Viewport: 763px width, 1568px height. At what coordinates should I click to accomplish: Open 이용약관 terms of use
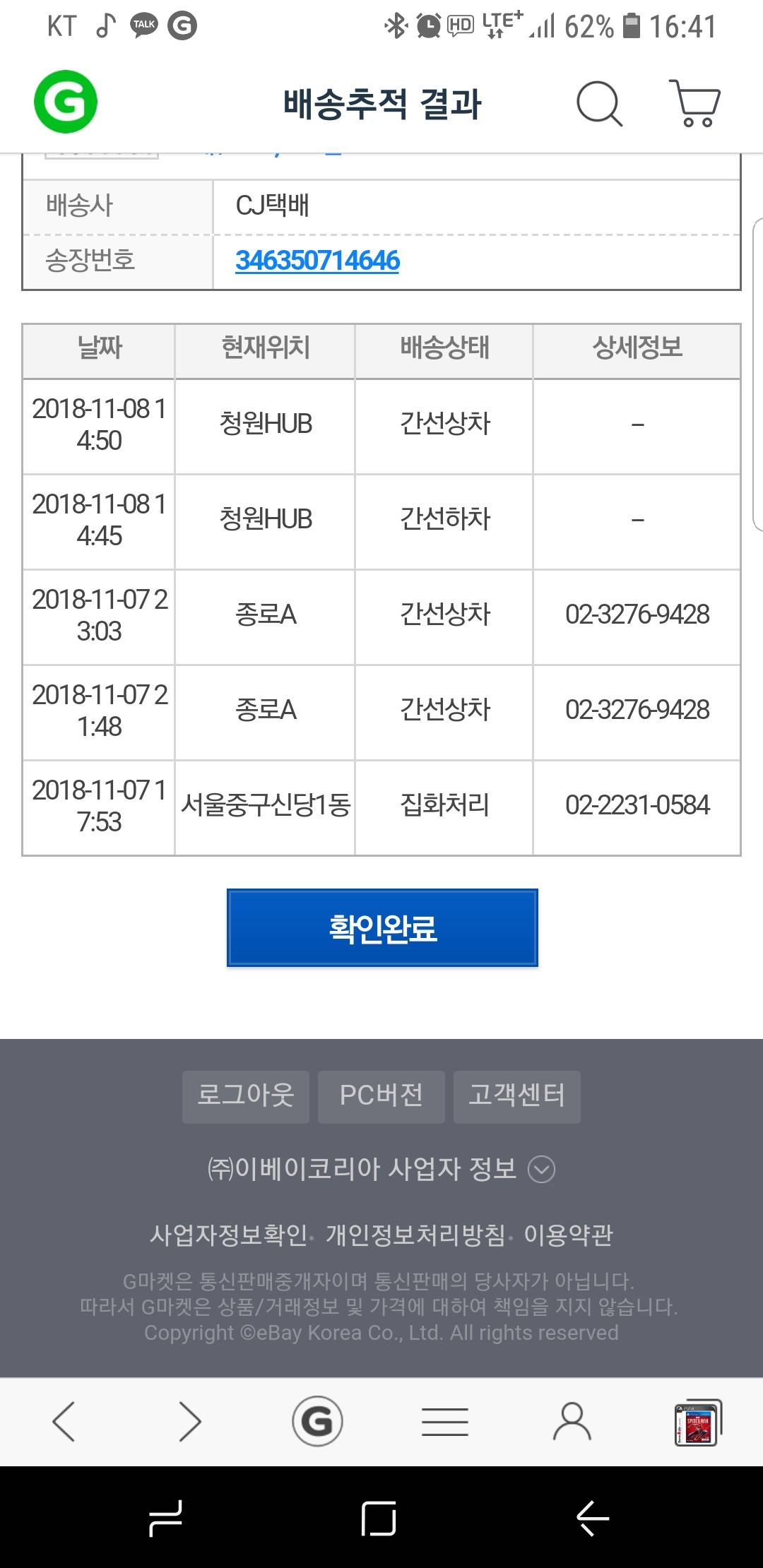568,1235
